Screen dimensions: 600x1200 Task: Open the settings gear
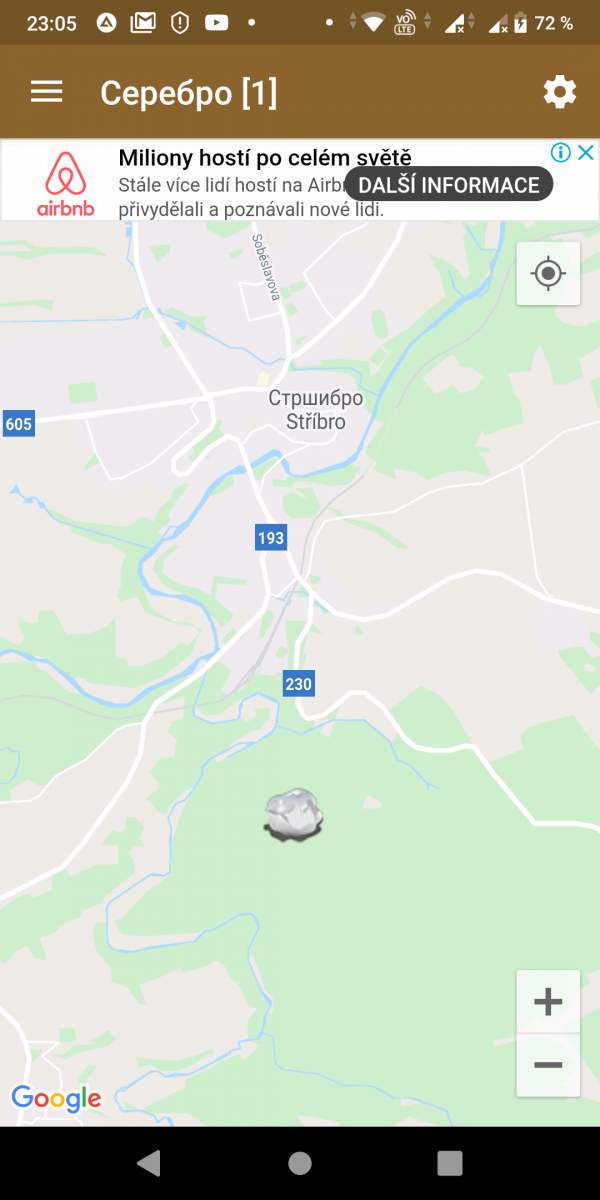[559, 93]
